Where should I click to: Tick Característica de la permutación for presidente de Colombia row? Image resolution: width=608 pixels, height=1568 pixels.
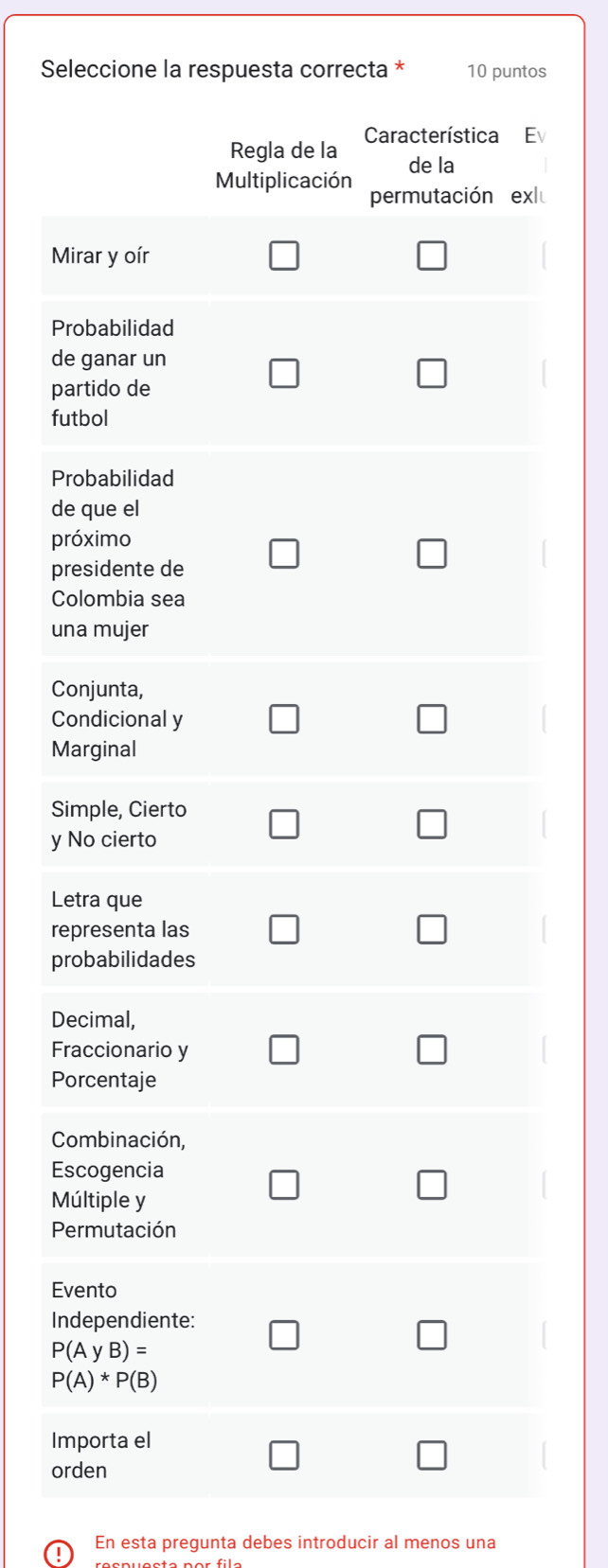click(433, 554)
